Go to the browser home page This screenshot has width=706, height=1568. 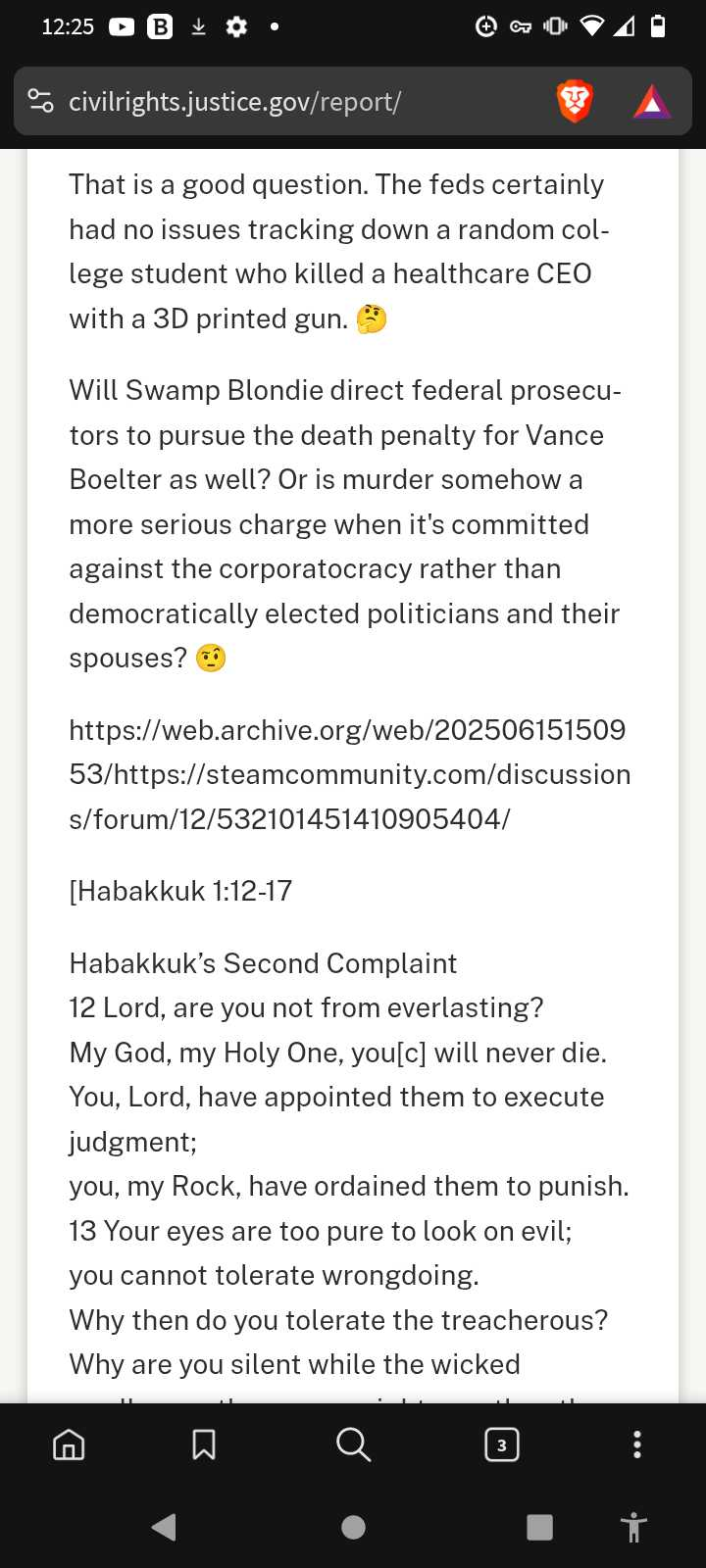coord(69,1445)
